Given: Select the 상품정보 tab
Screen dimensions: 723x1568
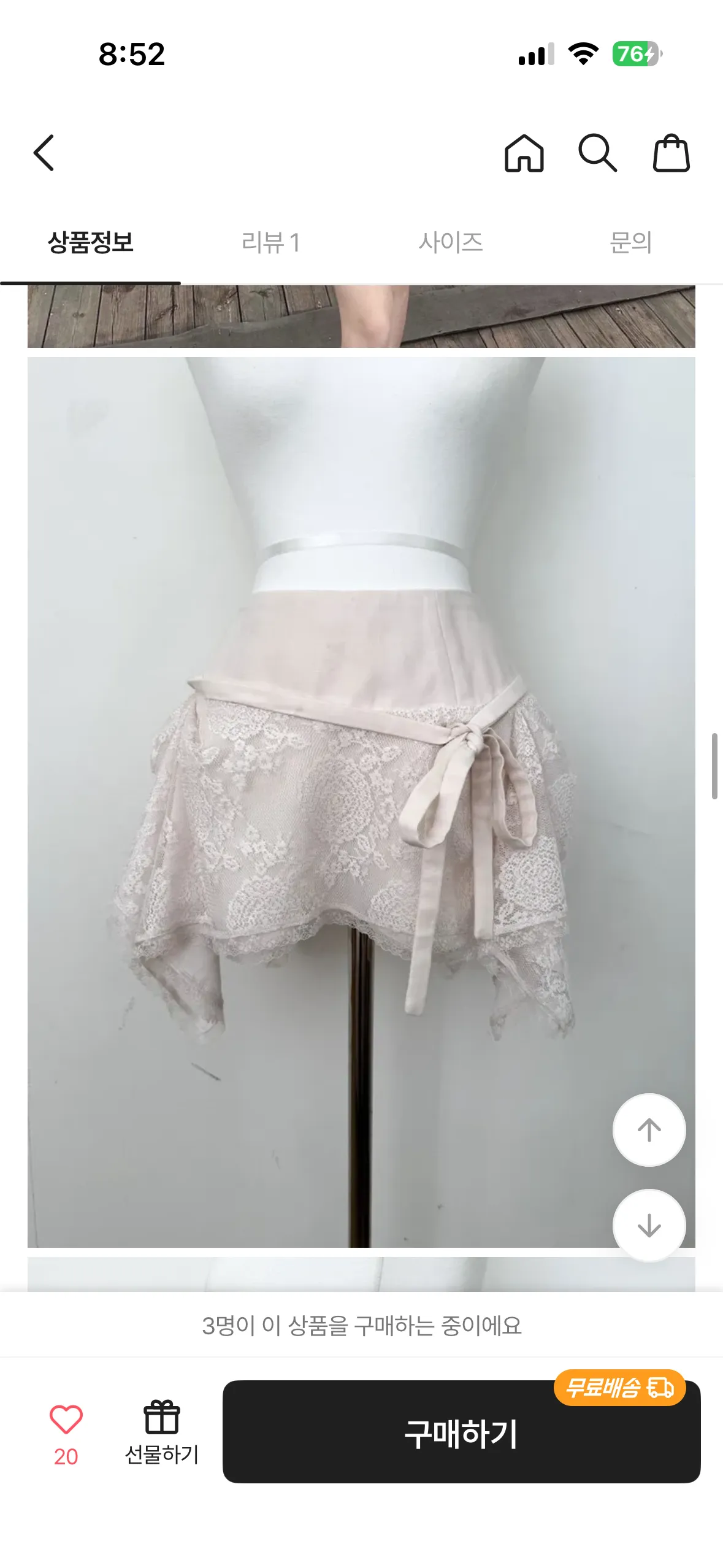Looking at the screenshot, I should (90, 242).
